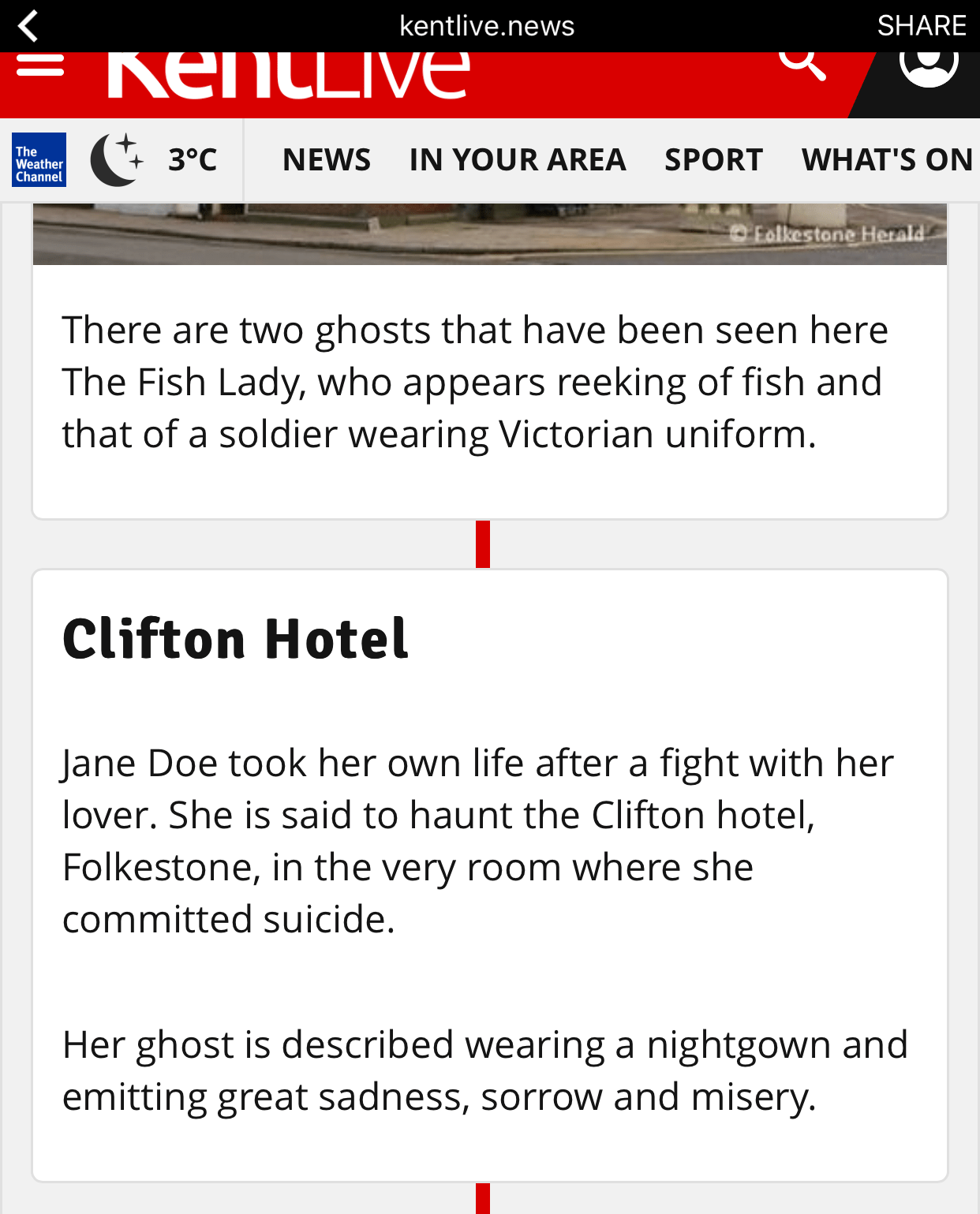The height and width of the screenshot is (1214, 980).
Task: Open the IN YOUR AREA section
Action: point(517,159)
